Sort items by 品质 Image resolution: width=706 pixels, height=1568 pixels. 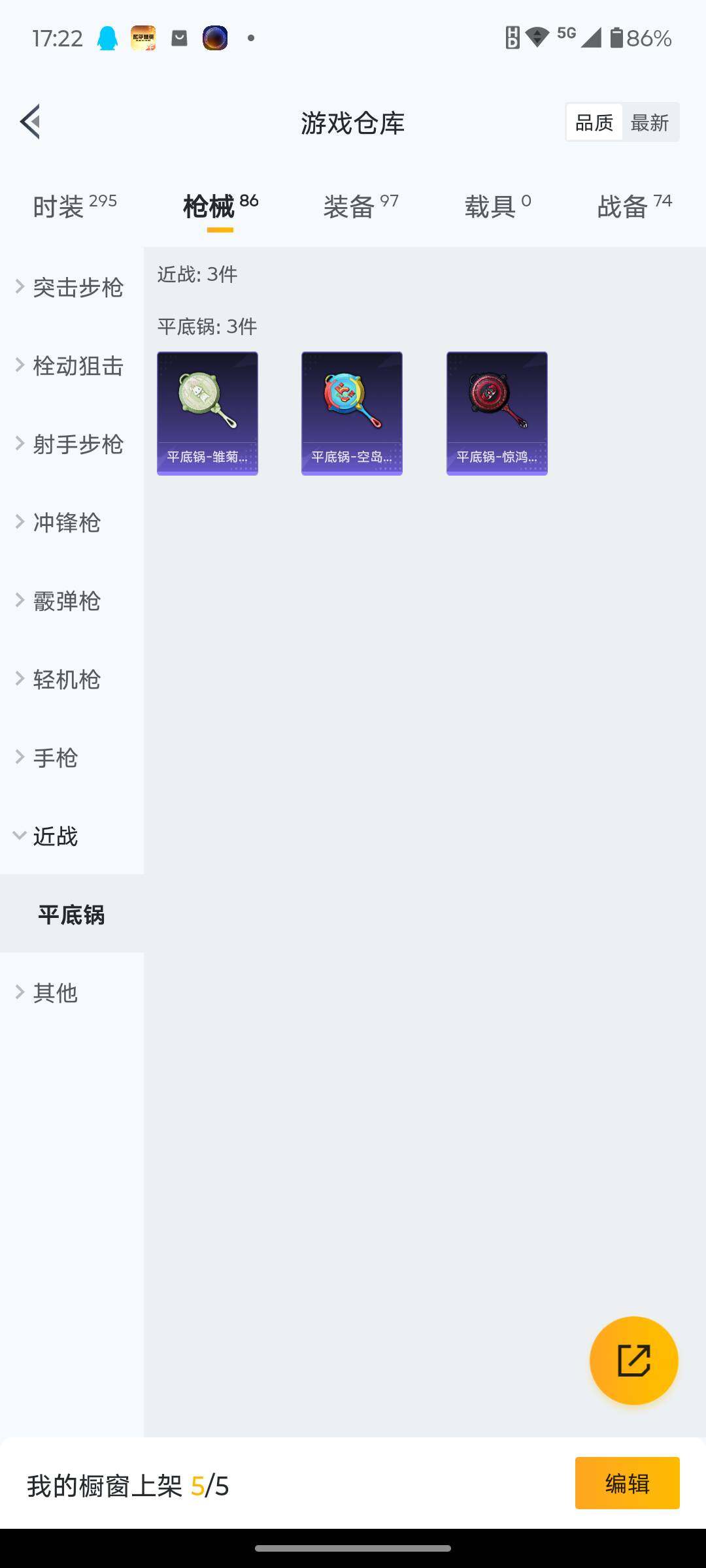(594, 122)
